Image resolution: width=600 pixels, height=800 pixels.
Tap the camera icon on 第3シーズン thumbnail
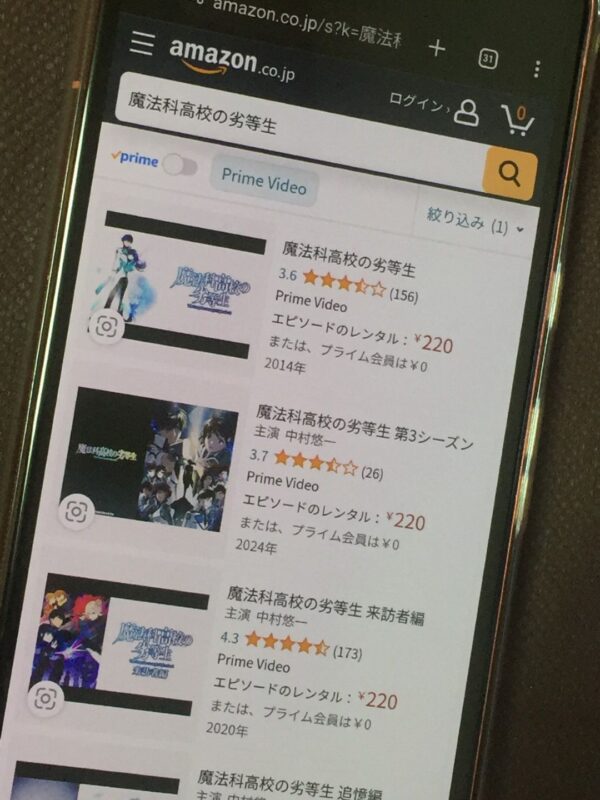pos(76,512)
